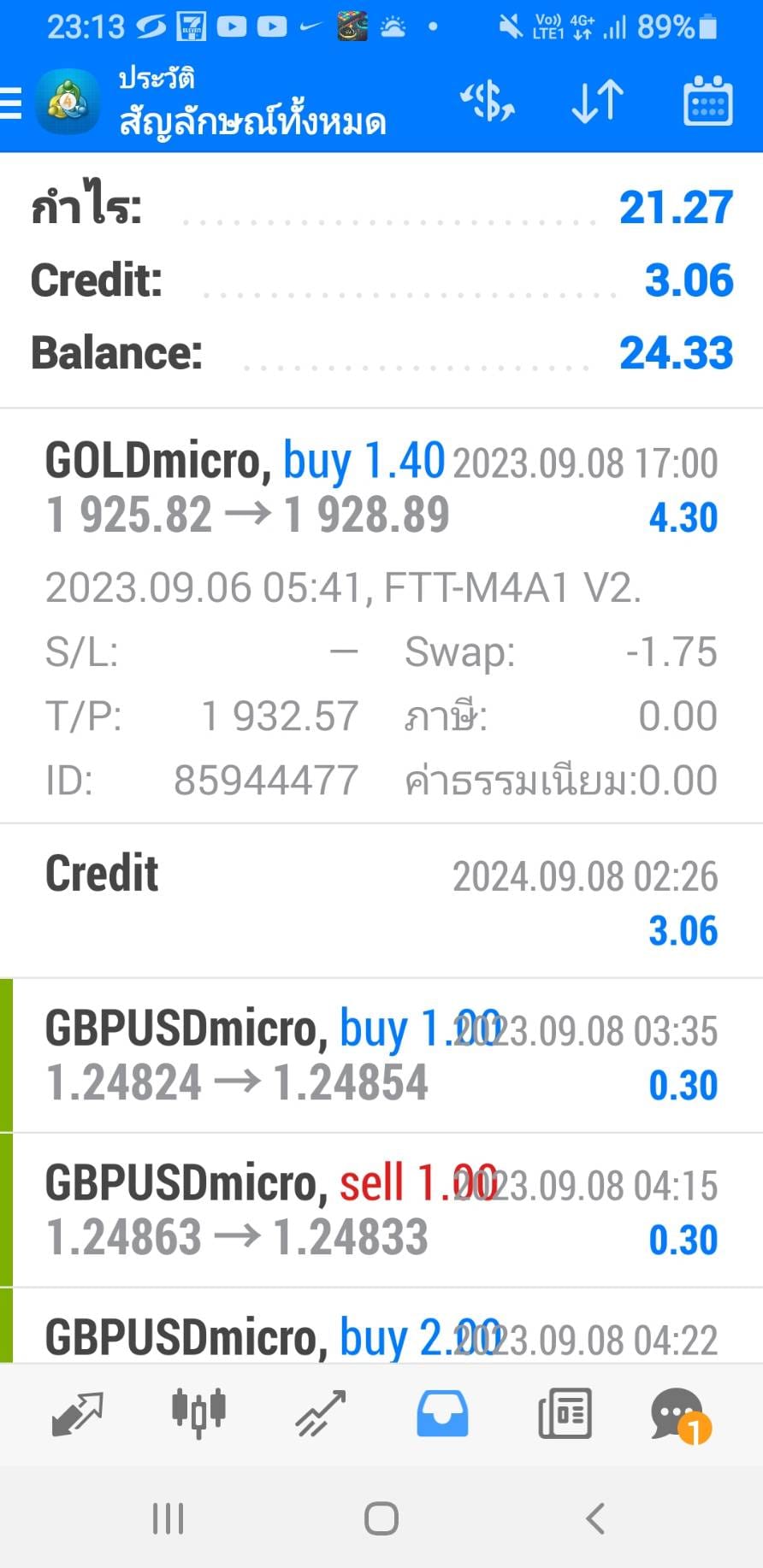
Task: Go to the system home screen
Action: [381, 1519]
